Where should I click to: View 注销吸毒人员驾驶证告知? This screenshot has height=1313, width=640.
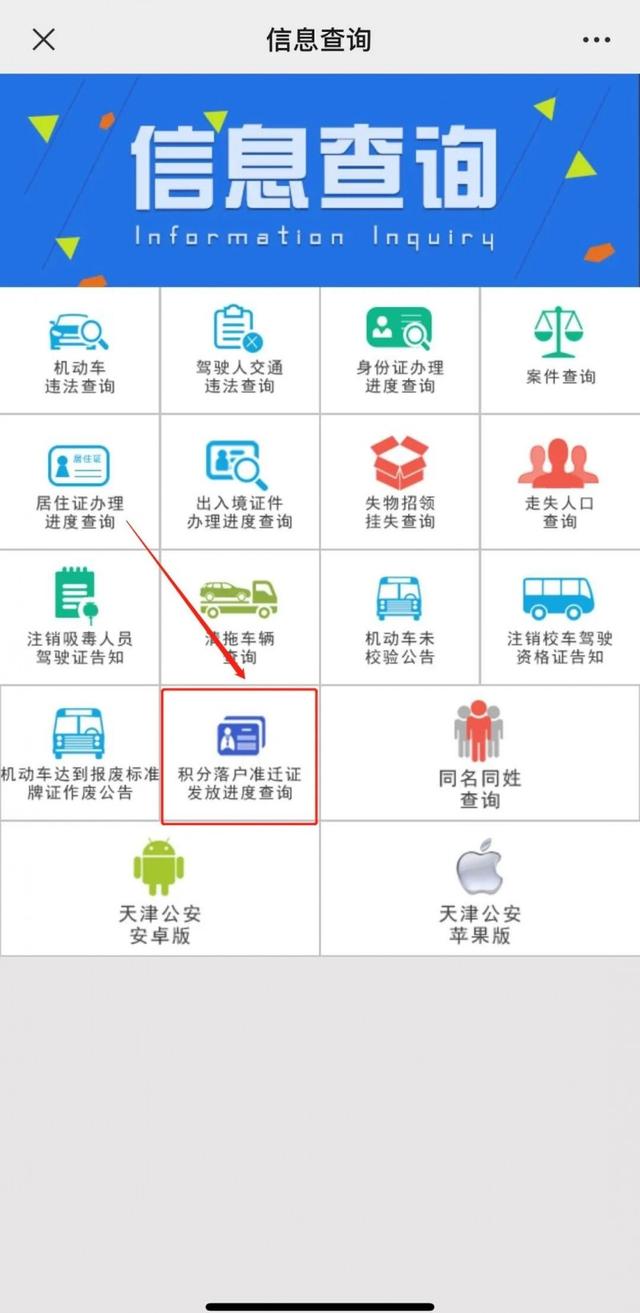[80, 618]
